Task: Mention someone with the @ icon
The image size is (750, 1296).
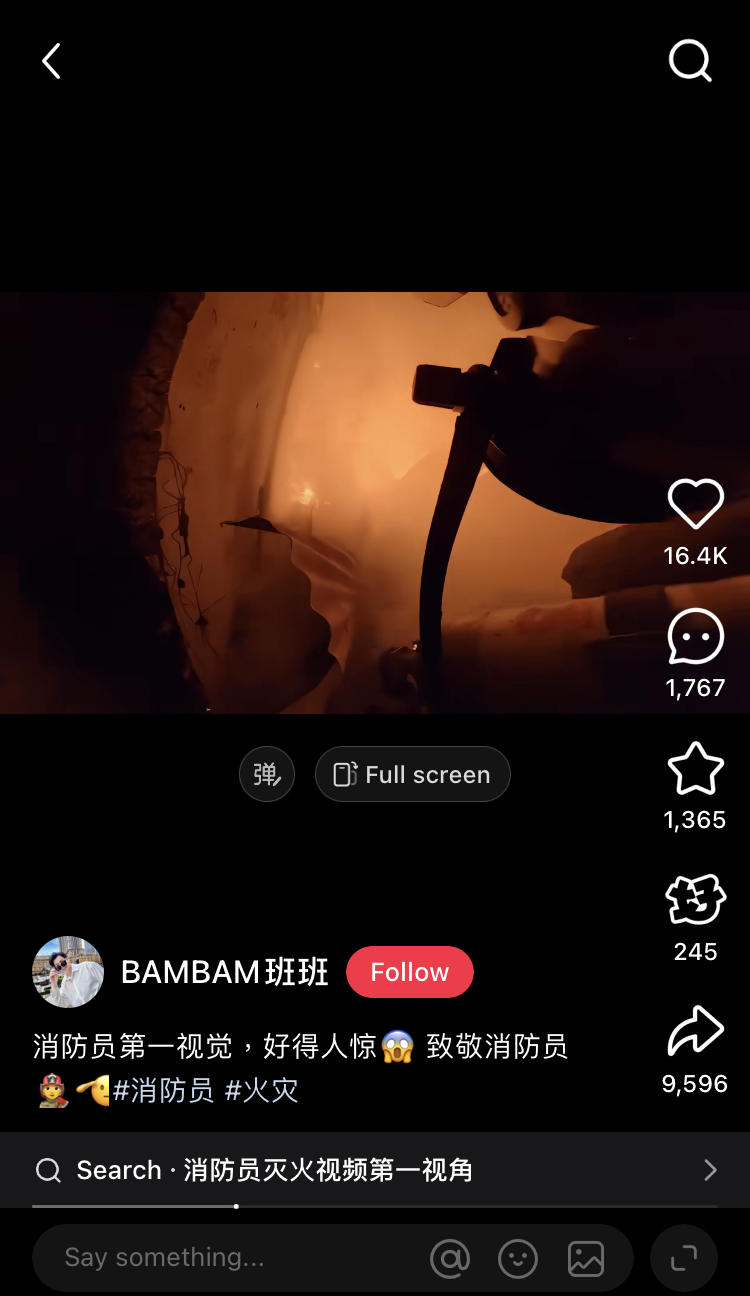Action: [x=450, y=1258]
